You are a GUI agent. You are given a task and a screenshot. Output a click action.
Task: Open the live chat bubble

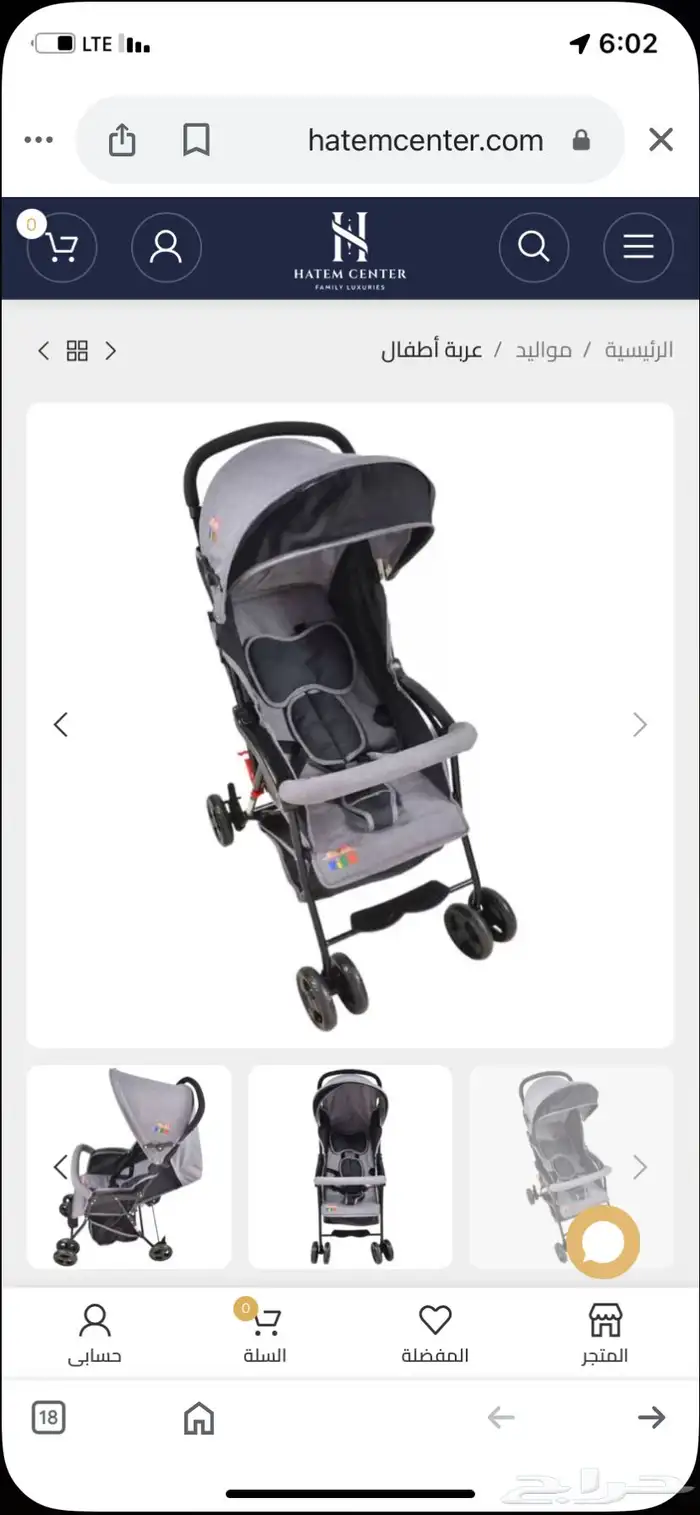[604, 1242]
